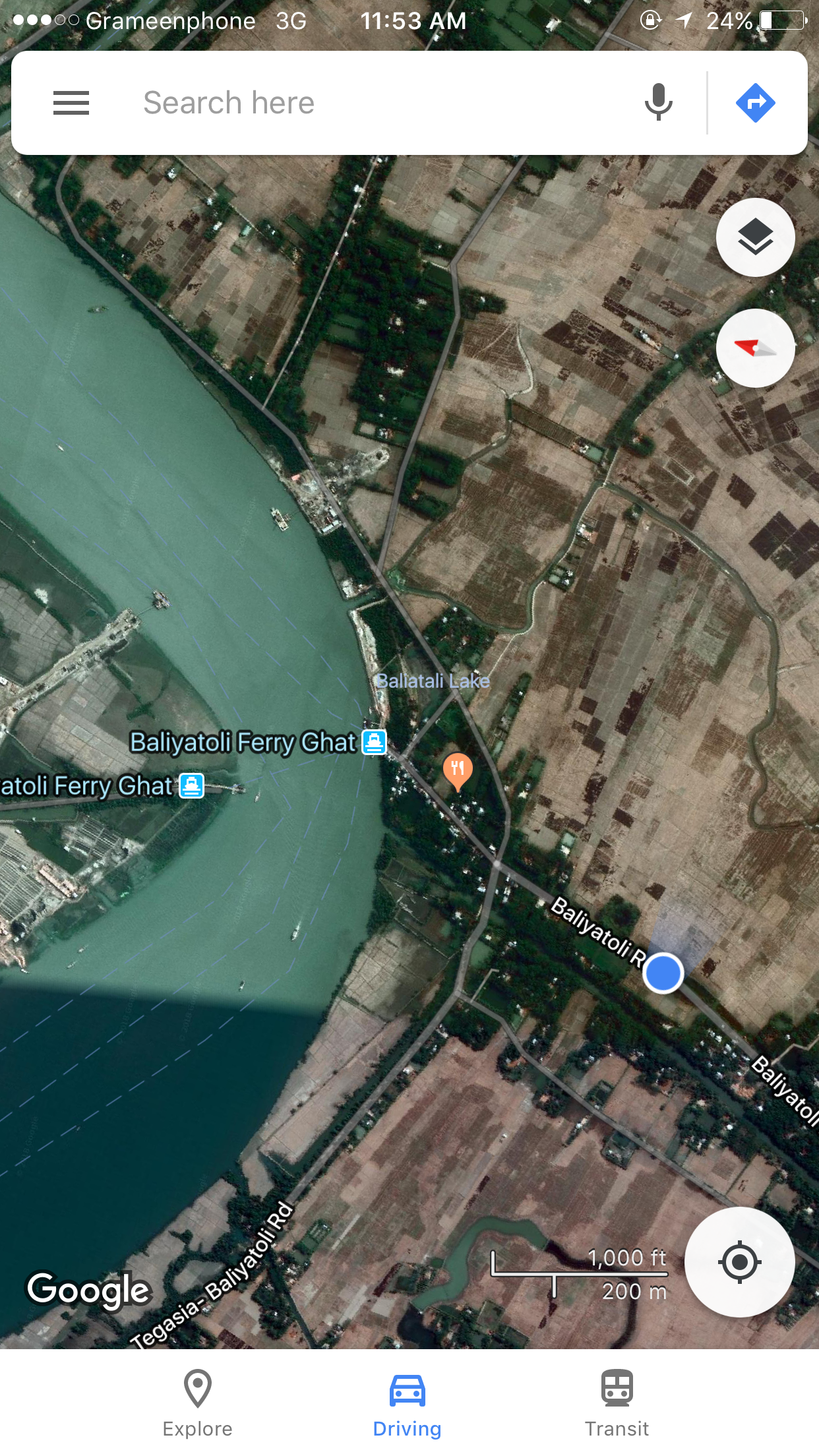
Task: Open directions with the blue arrow icon
Action: (x=755, y=103)
